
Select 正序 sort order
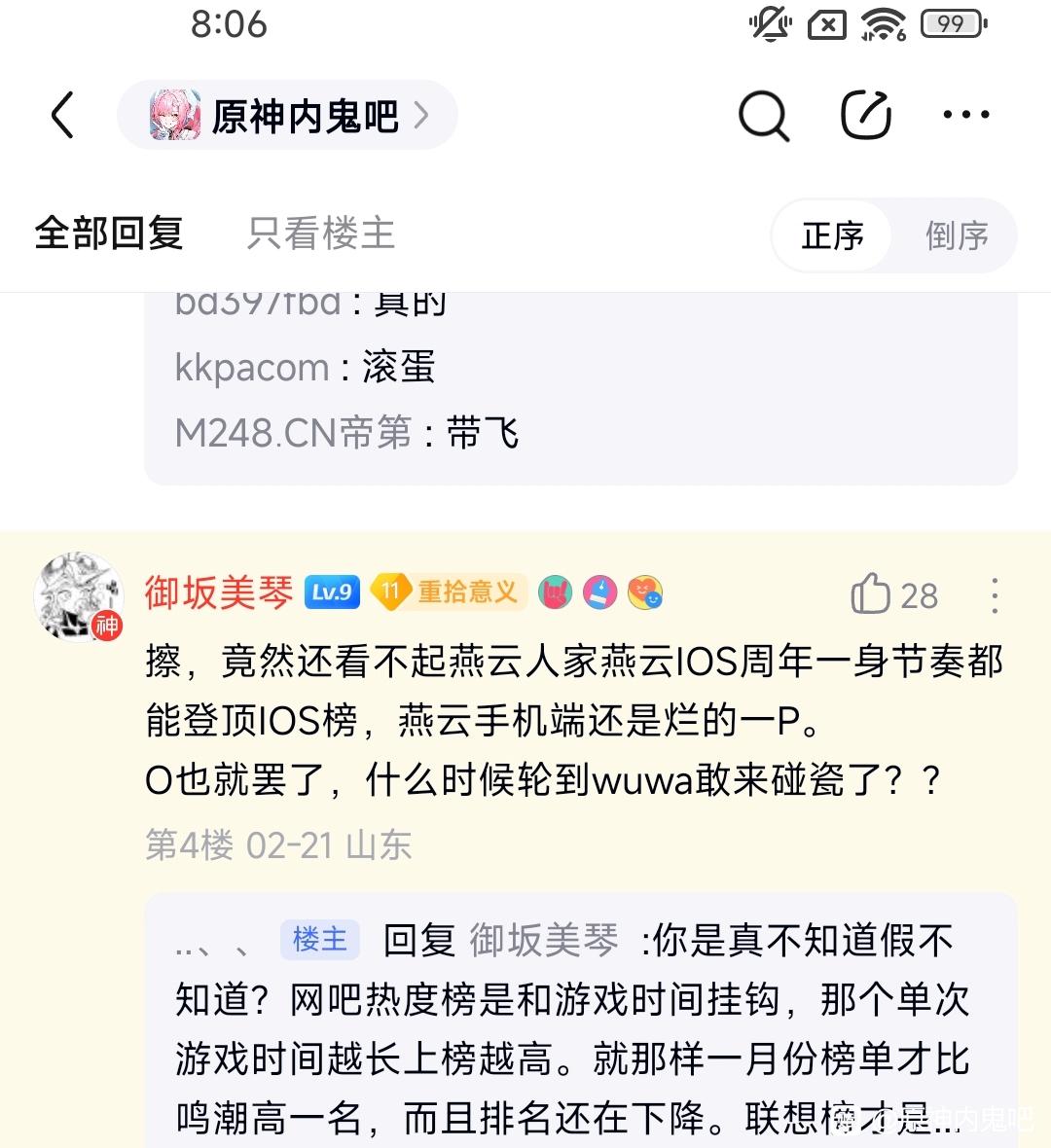[x=832, y=235]
